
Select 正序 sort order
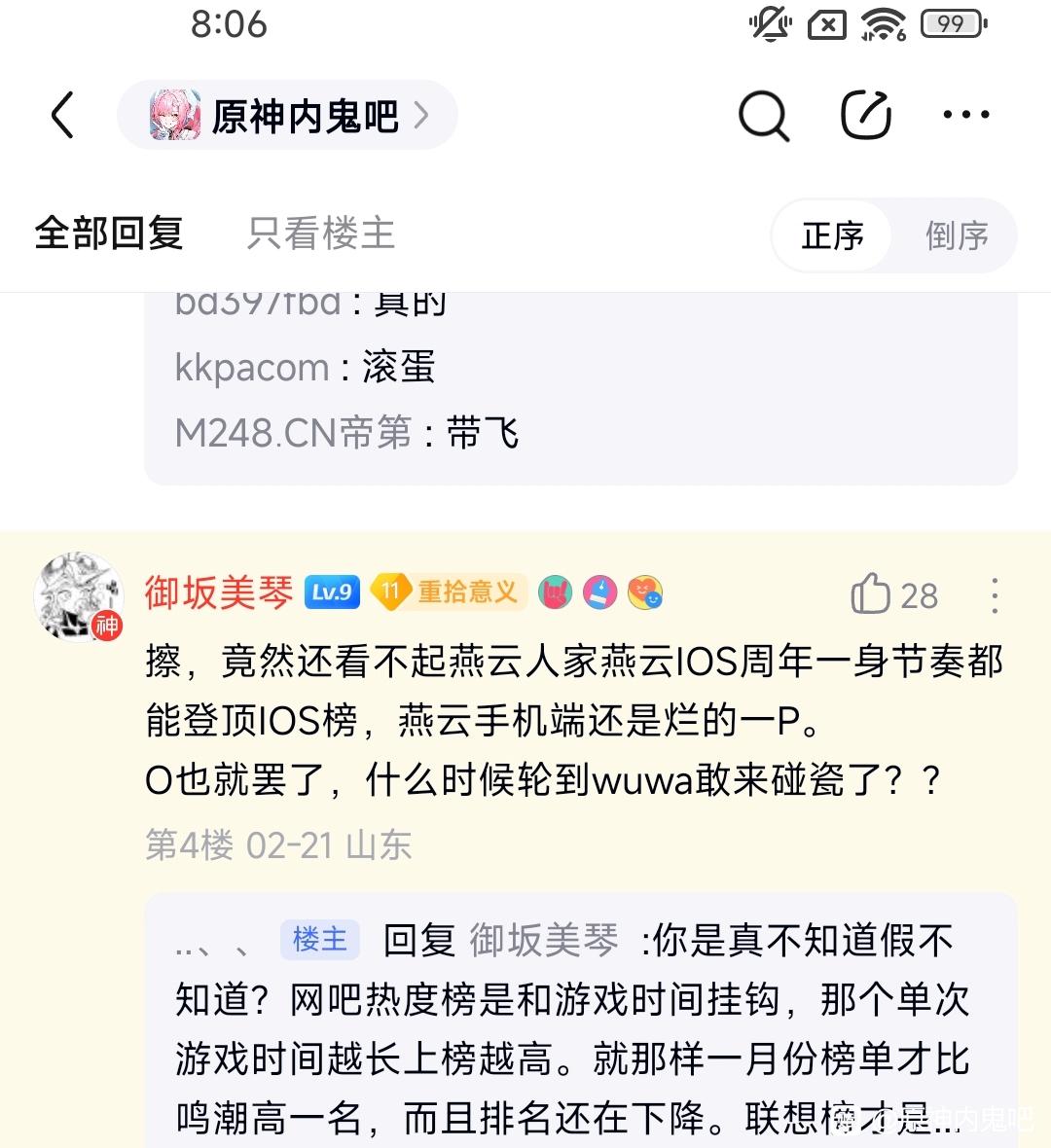[x=832, y=235]
